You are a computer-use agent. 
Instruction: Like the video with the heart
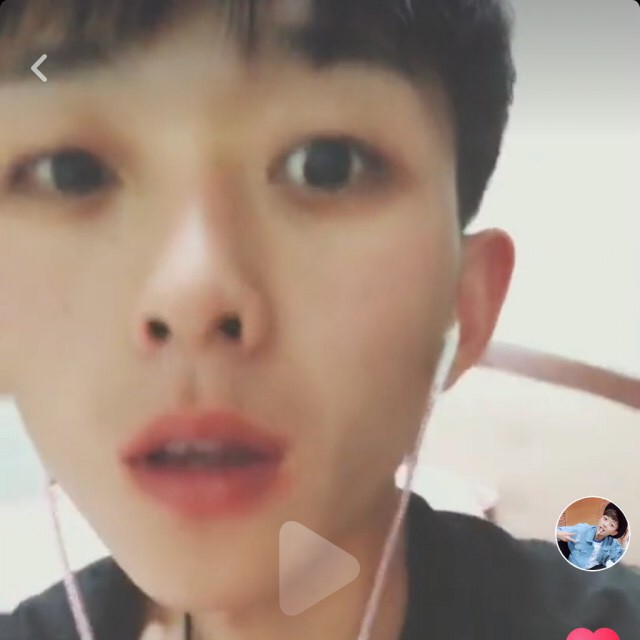coord(593,634)
